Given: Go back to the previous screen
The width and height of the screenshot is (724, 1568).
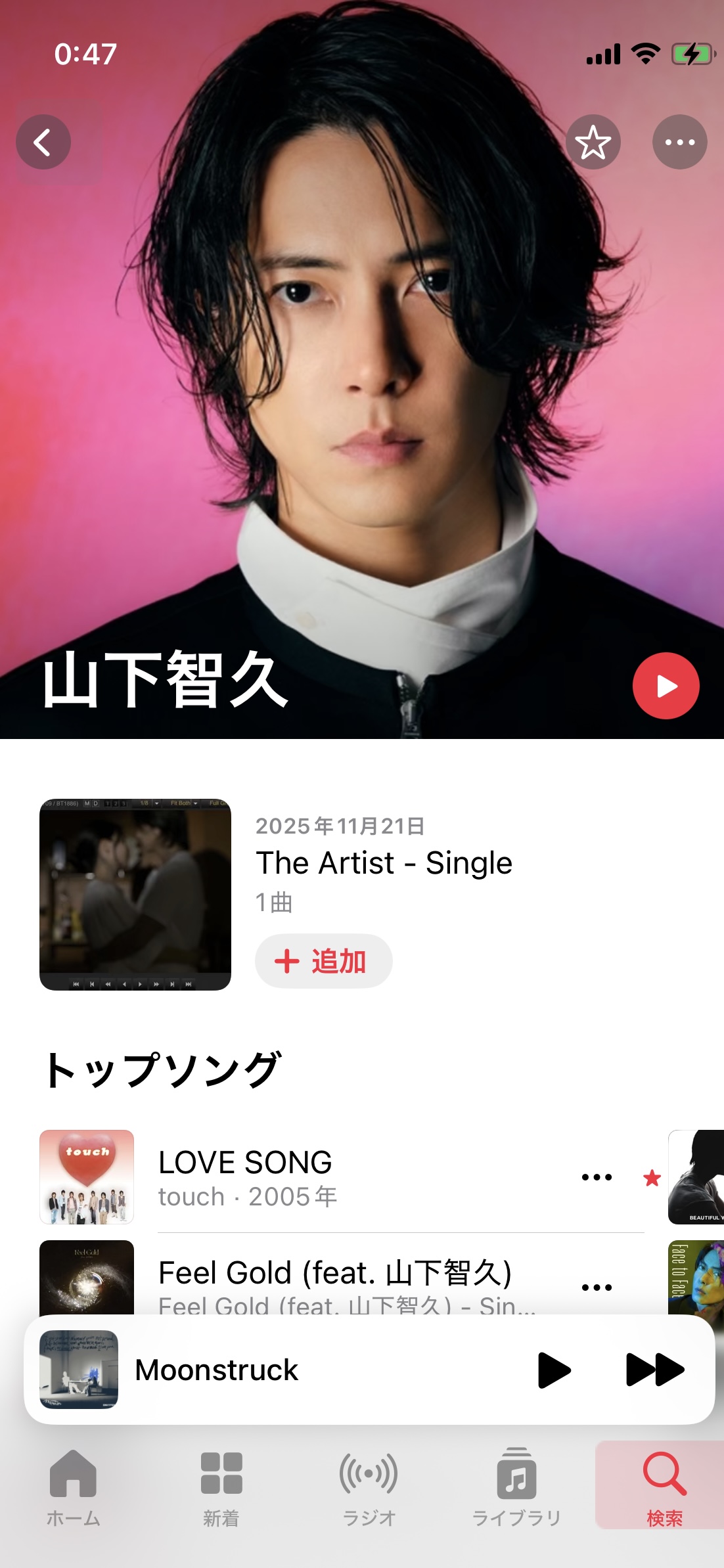Looking at the screenshot, I should click(x=43, y=142).
